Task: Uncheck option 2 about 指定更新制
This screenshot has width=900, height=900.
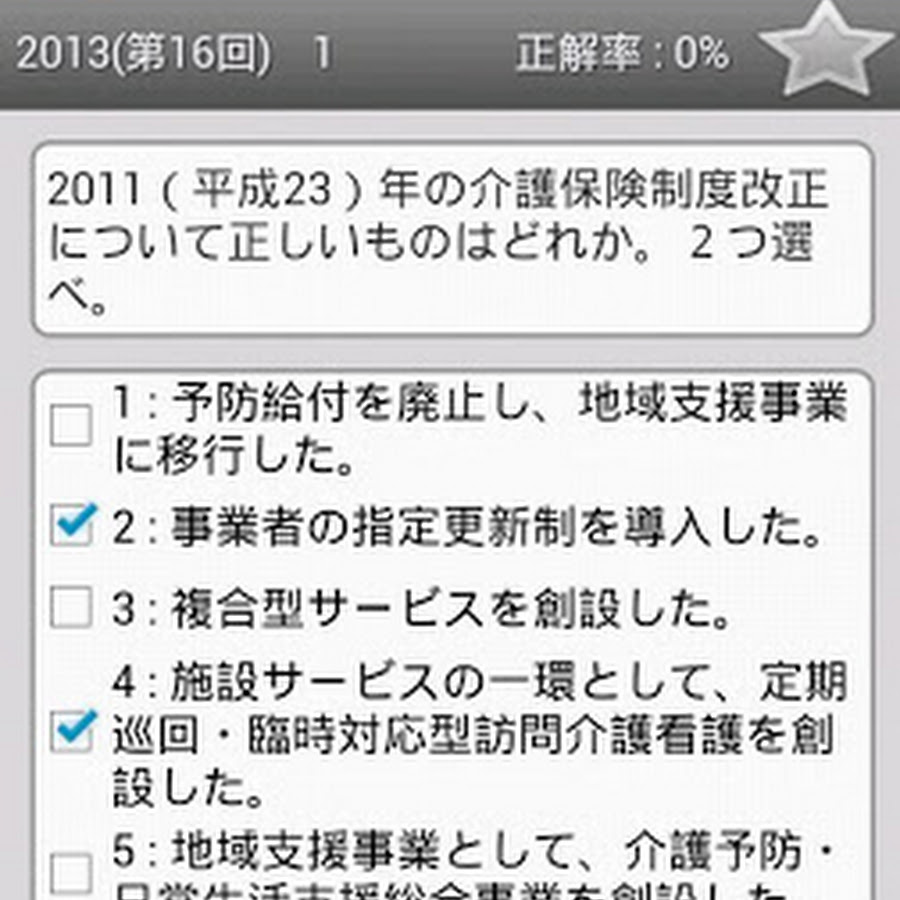Action: 72,525
